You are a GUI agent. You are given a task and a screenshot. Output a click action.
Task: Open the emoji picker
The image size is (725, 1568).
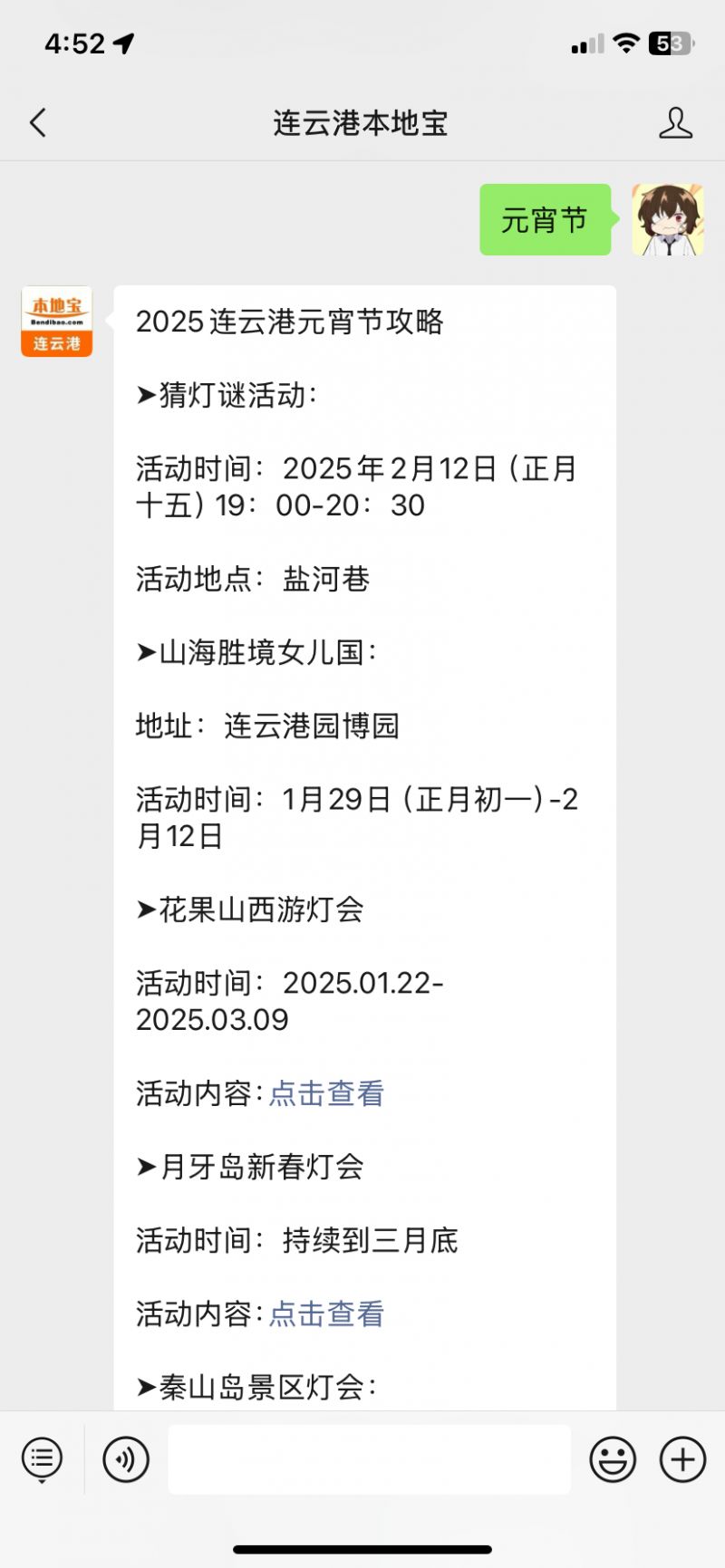613,1459
